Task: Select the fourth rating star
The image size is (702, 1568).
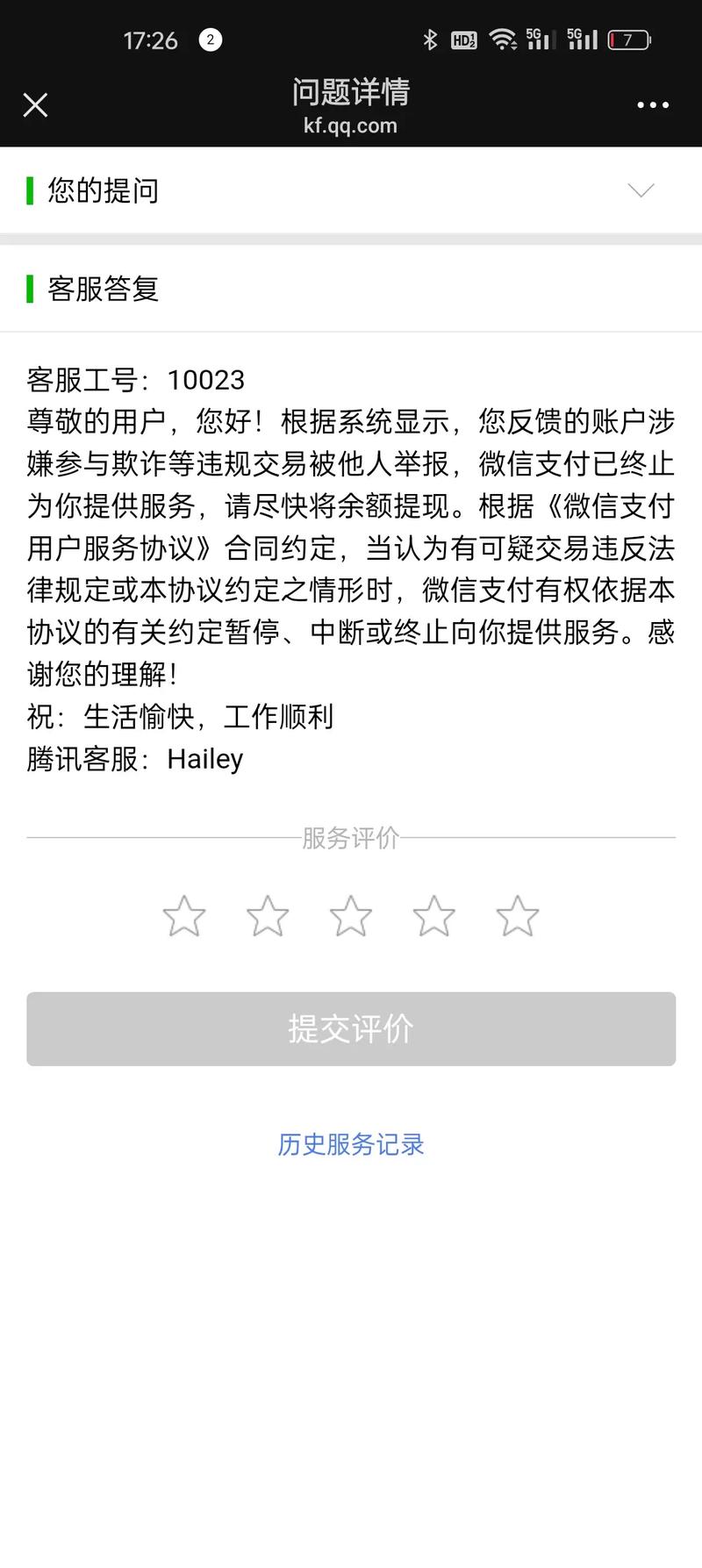Action: point(434,916)
